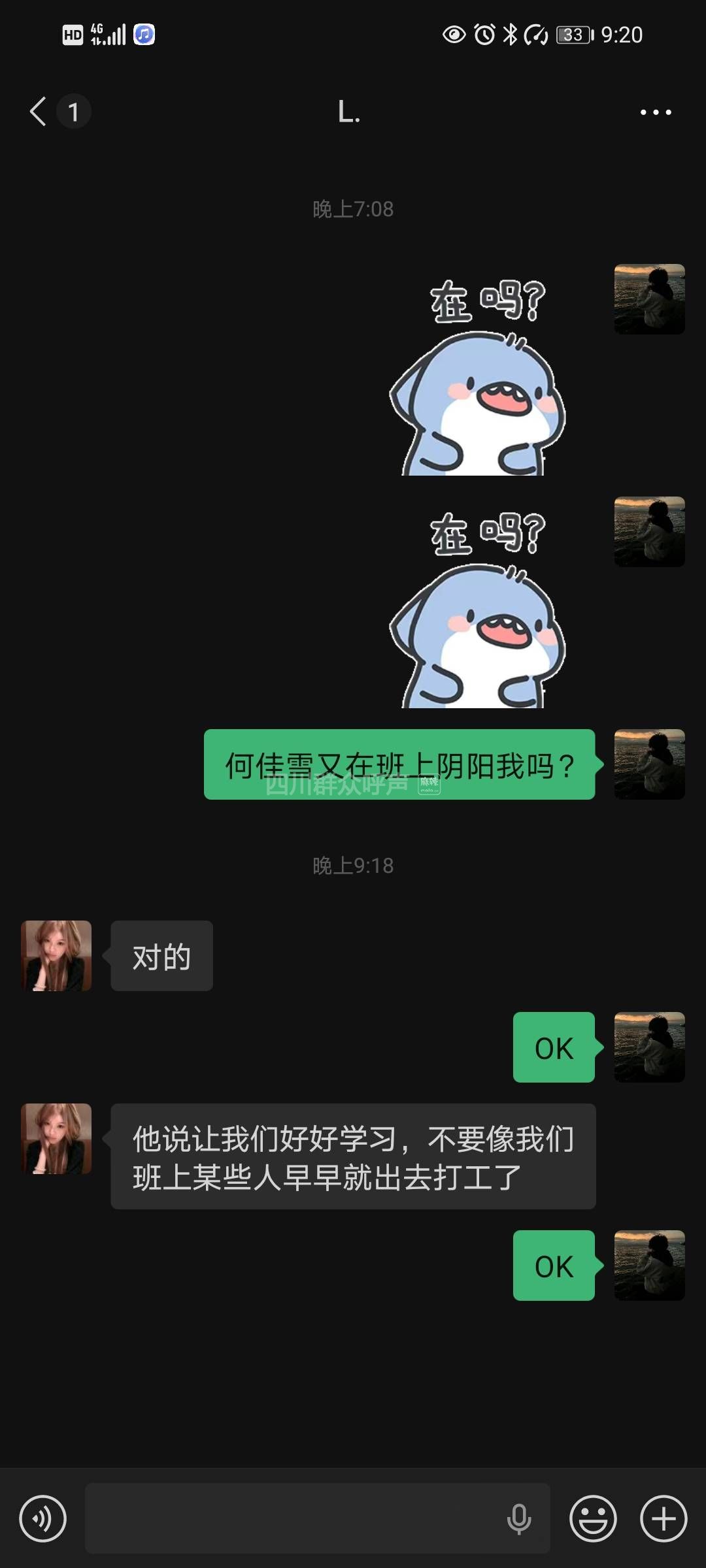The width and height of the screenshot is (706, 1568).
Task: Open the three-dot chat info menu
Action: point(655,112)
